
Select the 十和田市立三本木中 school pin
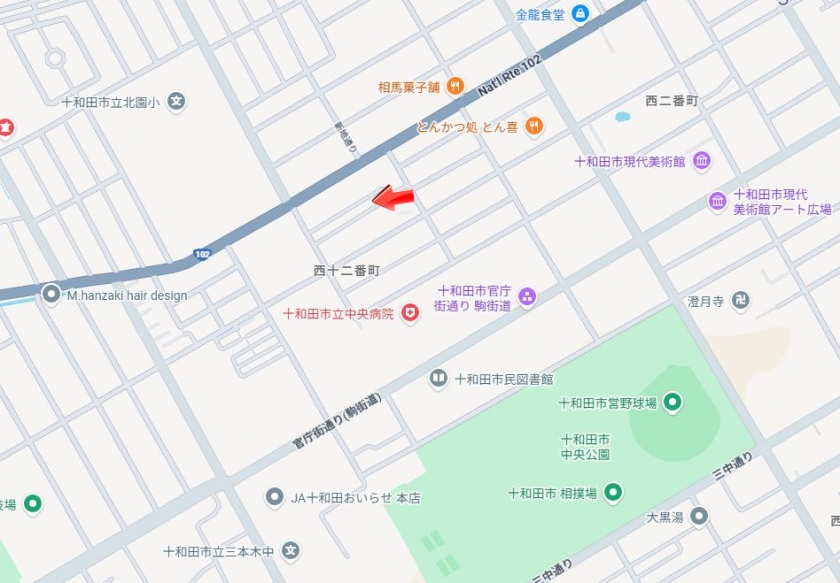[x=290, y=550]
